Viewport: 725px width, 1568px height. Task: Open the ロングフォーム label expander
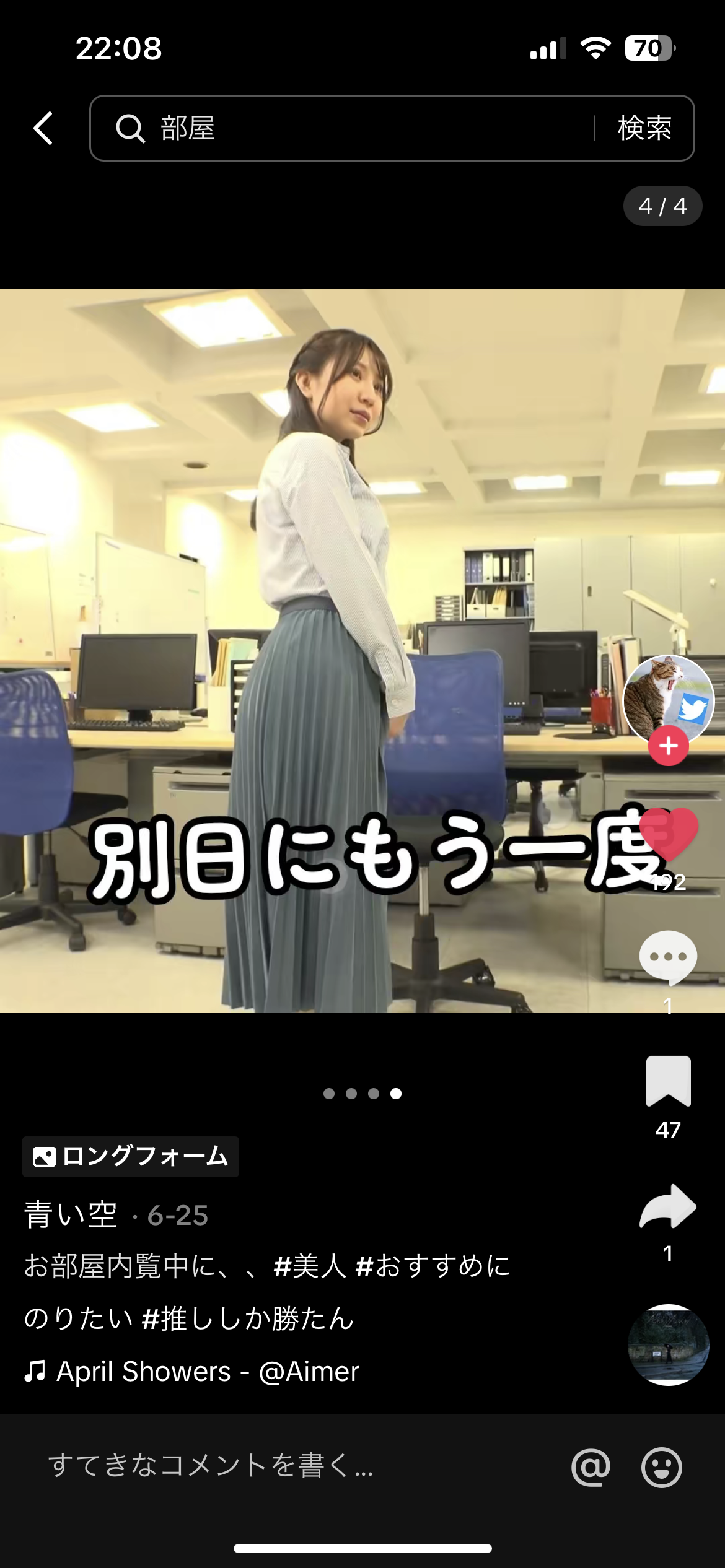point(130,1157)
